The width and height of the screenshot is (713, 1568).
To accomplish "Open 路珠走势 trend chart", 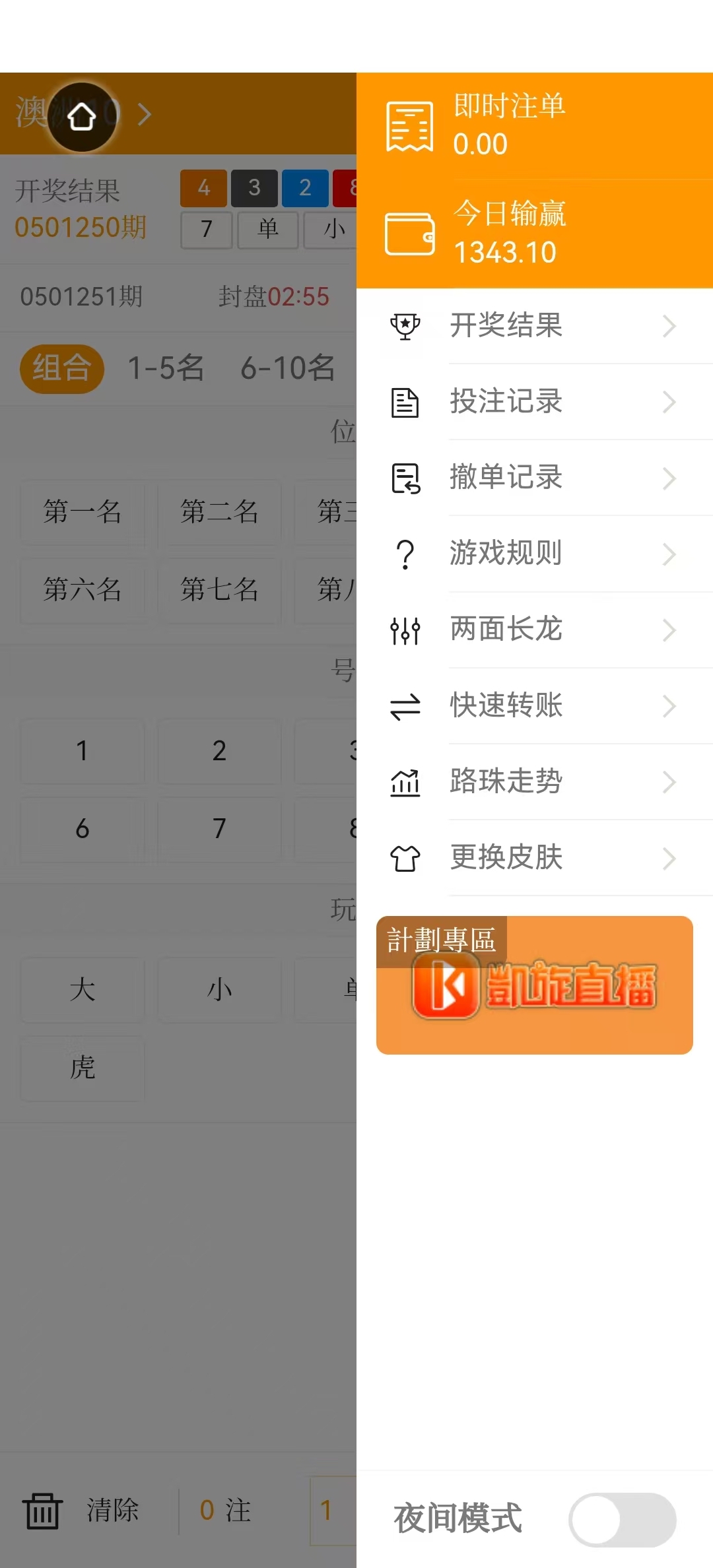I will (533, 782).
